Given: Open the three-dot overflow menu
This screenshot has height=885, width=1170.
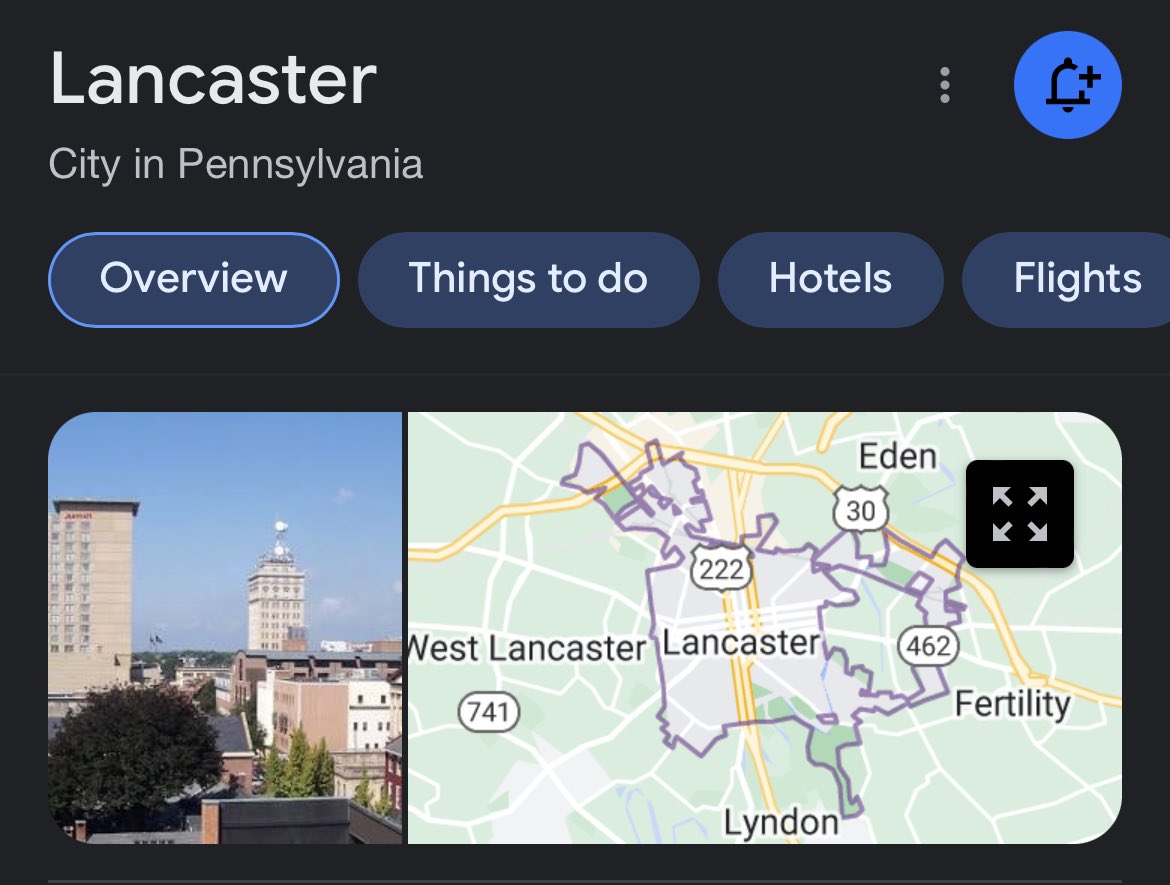Looking at the screenshot, I should [x=944, y=86].
